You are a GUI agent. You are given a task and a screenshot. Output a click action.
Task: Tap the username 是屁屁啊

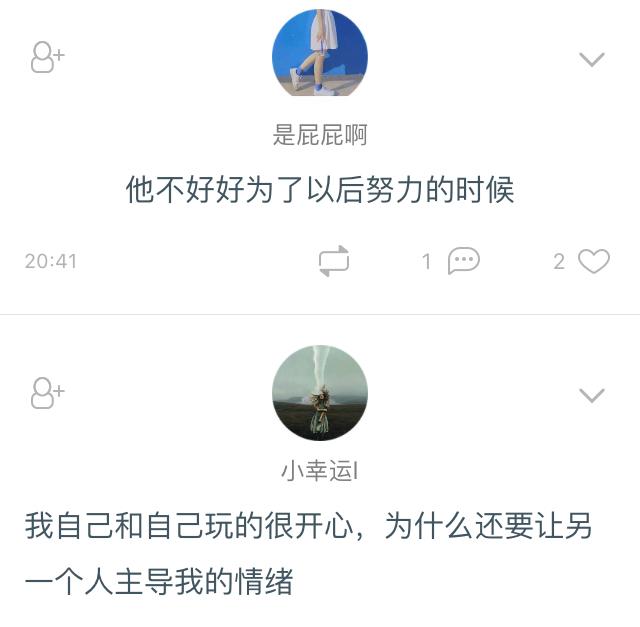320,136
